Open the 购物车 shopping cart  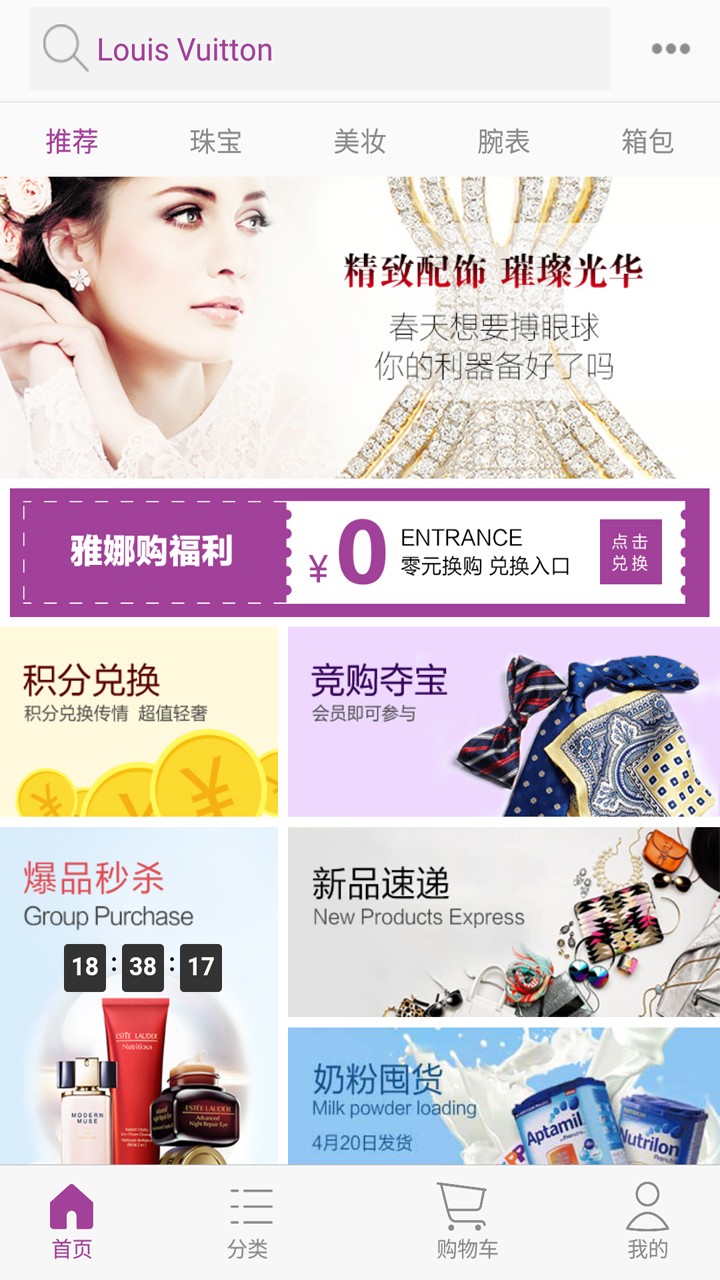coord(466,1221)
